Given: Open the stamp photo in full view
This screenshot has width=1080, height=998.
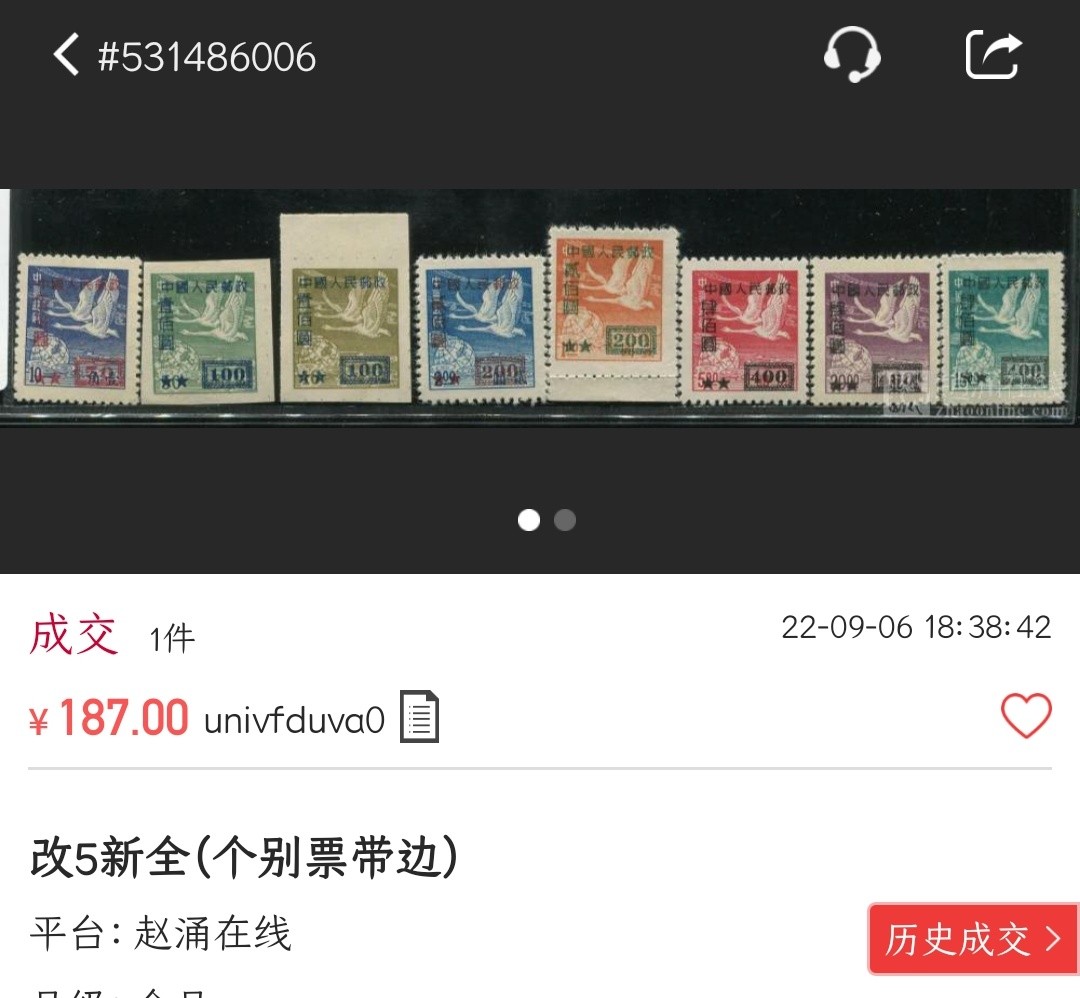Looking at the screenshot, I should (x=540, y=310).
